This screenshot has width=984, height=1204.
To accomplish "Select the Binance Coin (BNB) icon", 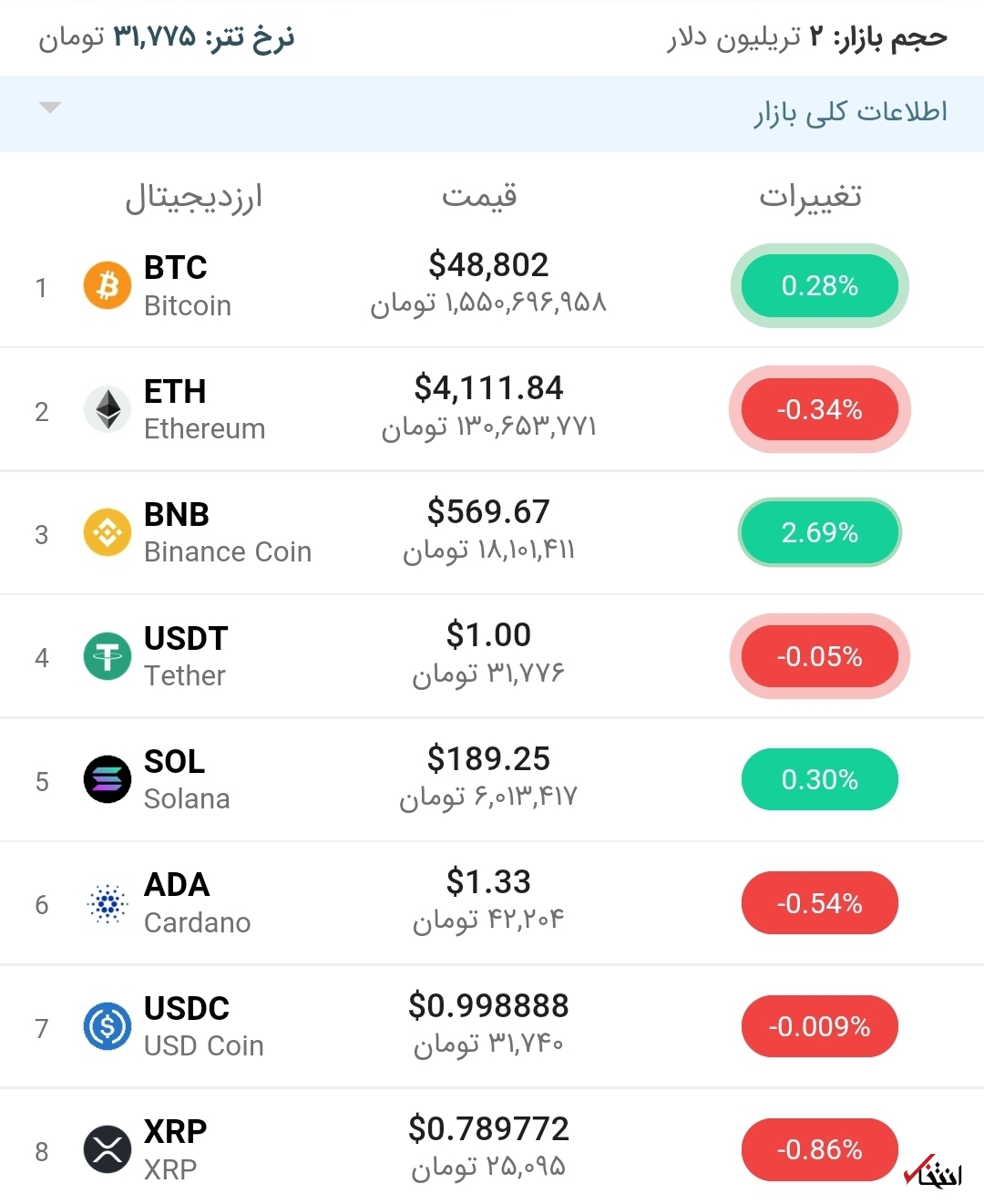I will pos(107,531).
